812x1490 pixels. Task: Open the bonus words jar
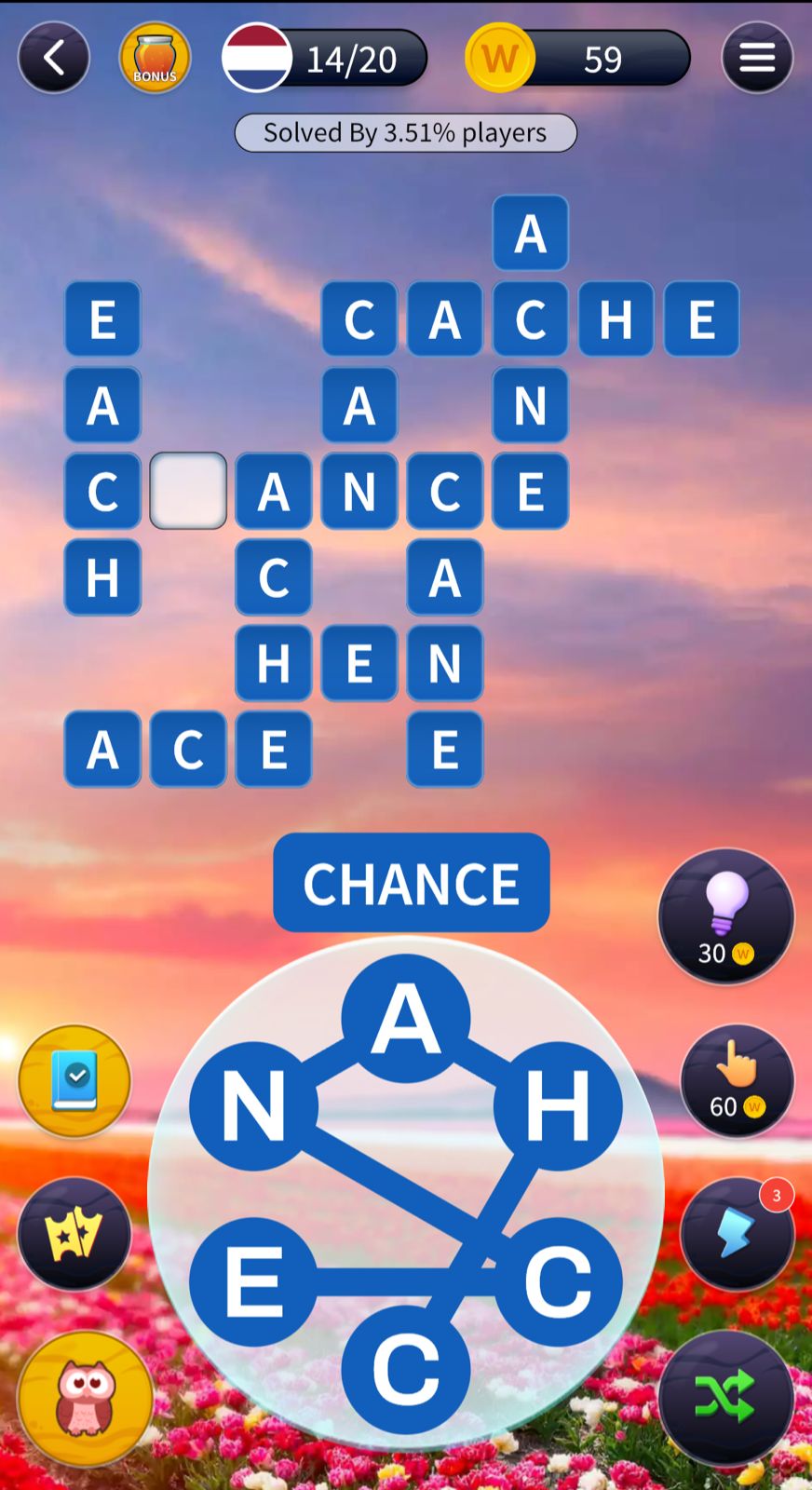pyautogui.click(x=155, y=58)
